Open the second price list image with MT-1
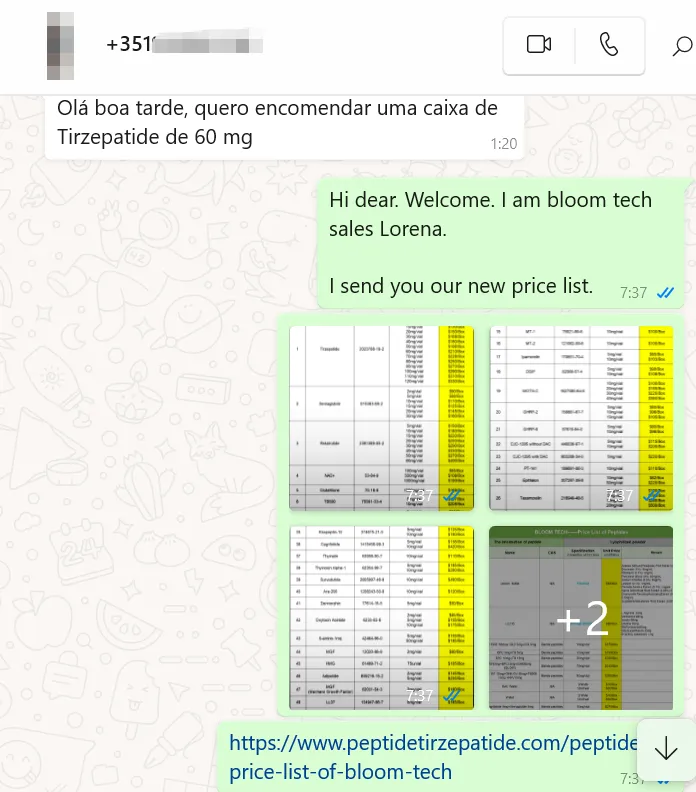 pos(580,417)
